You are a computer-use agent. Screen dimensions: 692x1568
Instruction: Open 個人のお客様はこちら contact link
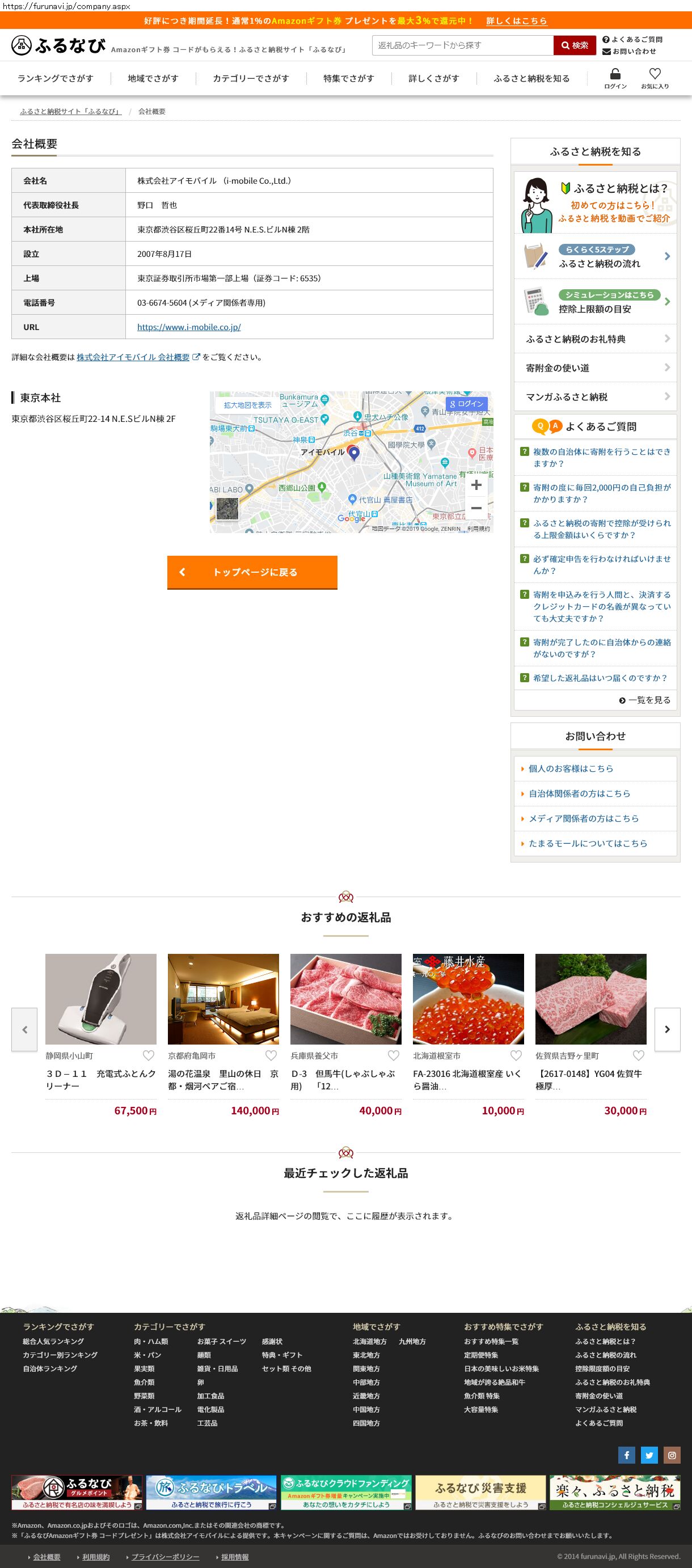570,769
